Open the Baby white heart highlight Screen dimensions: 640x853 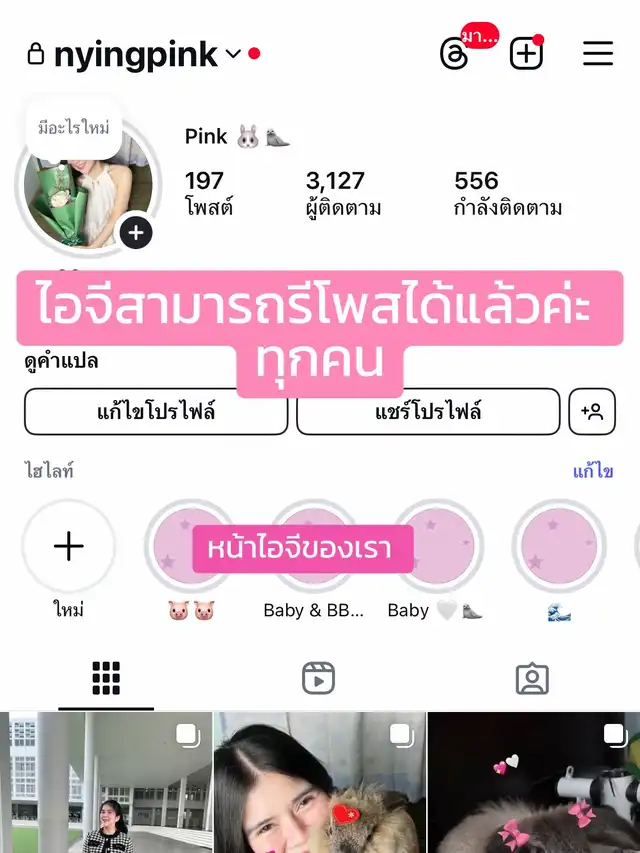pyautogui.click(x=437, y=547)
